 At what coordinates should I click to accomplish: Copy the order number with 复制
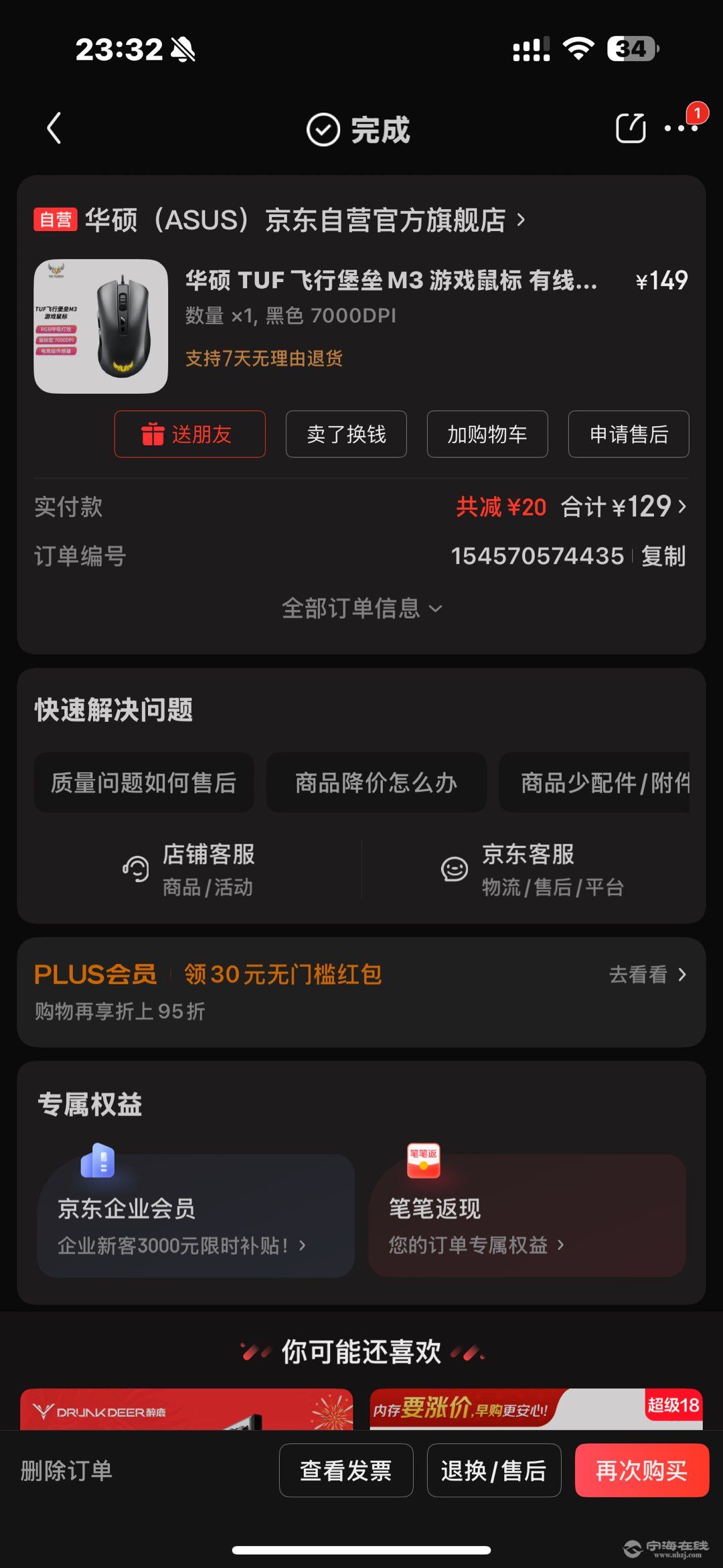pyautogui.click(x=663, y=556)
